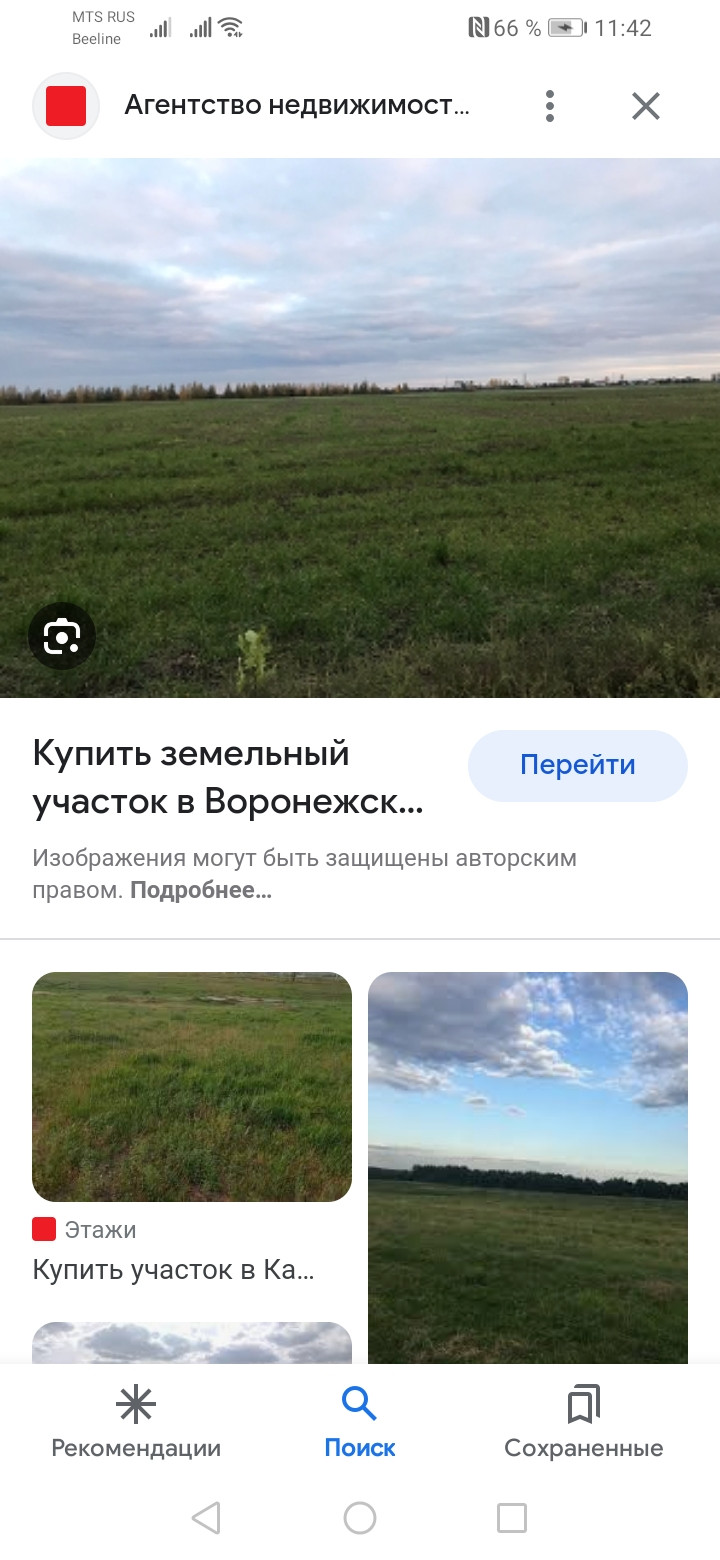Return to the home screen

click(x=360, y=1518)
